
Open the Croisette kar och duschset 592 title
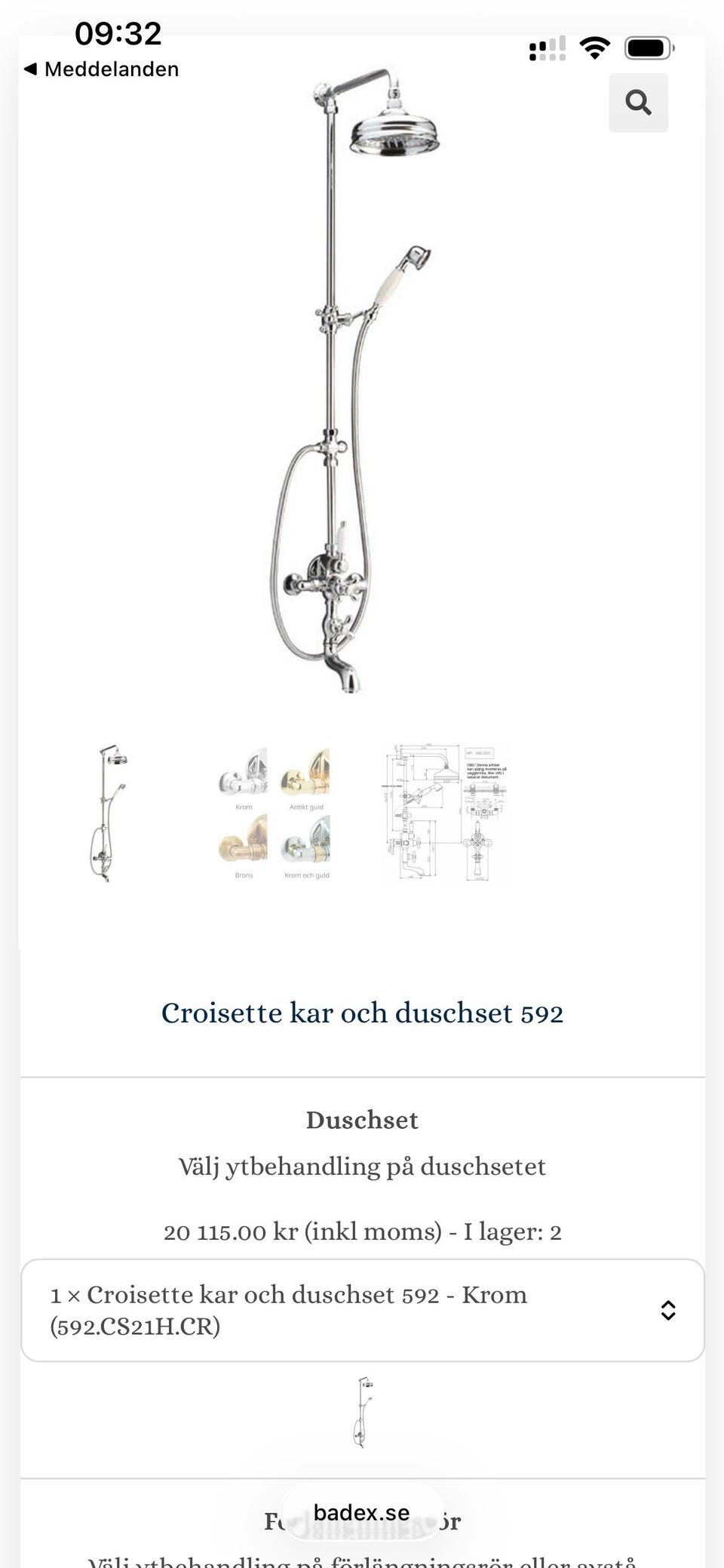click(x=362, y=1013)
